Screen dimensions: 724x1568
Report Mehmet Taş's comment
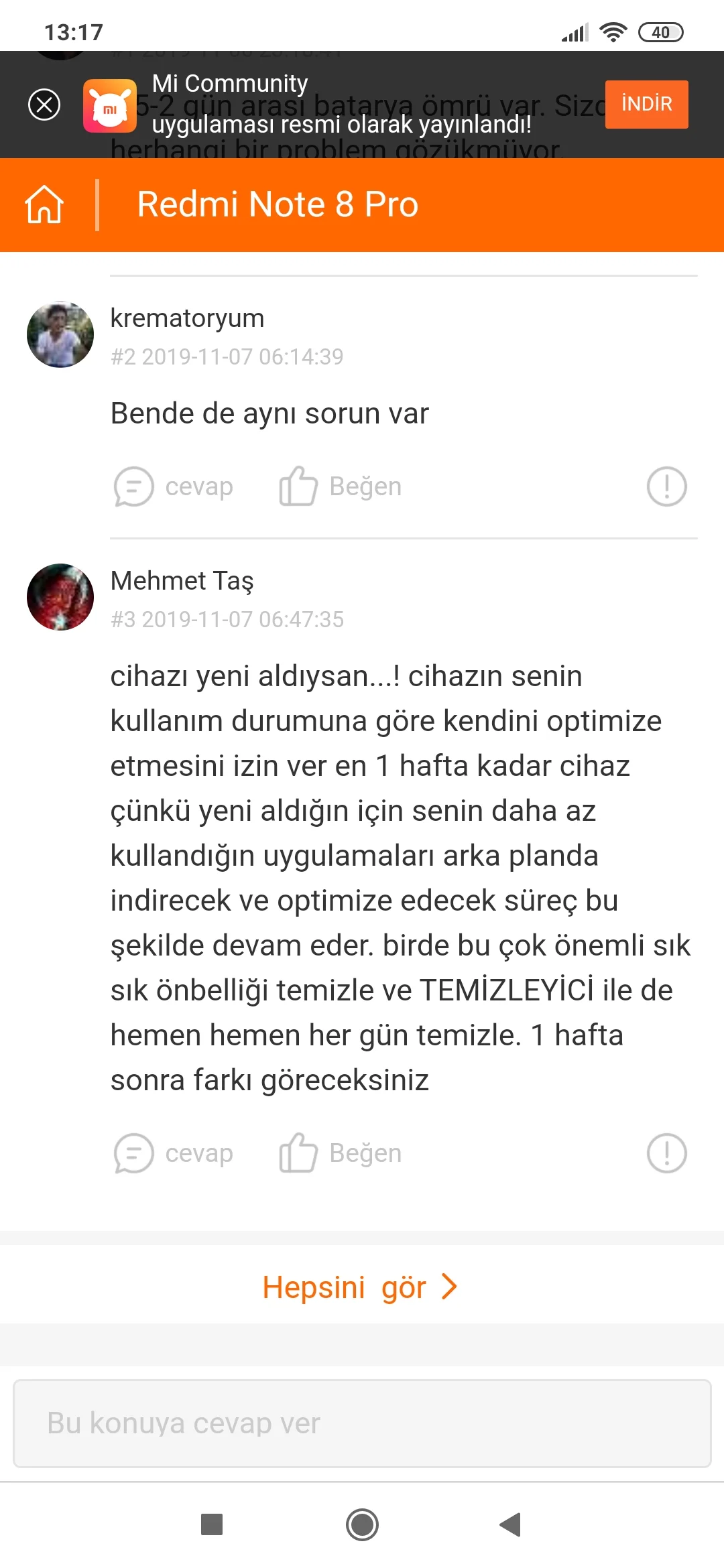pos(666,1153)
